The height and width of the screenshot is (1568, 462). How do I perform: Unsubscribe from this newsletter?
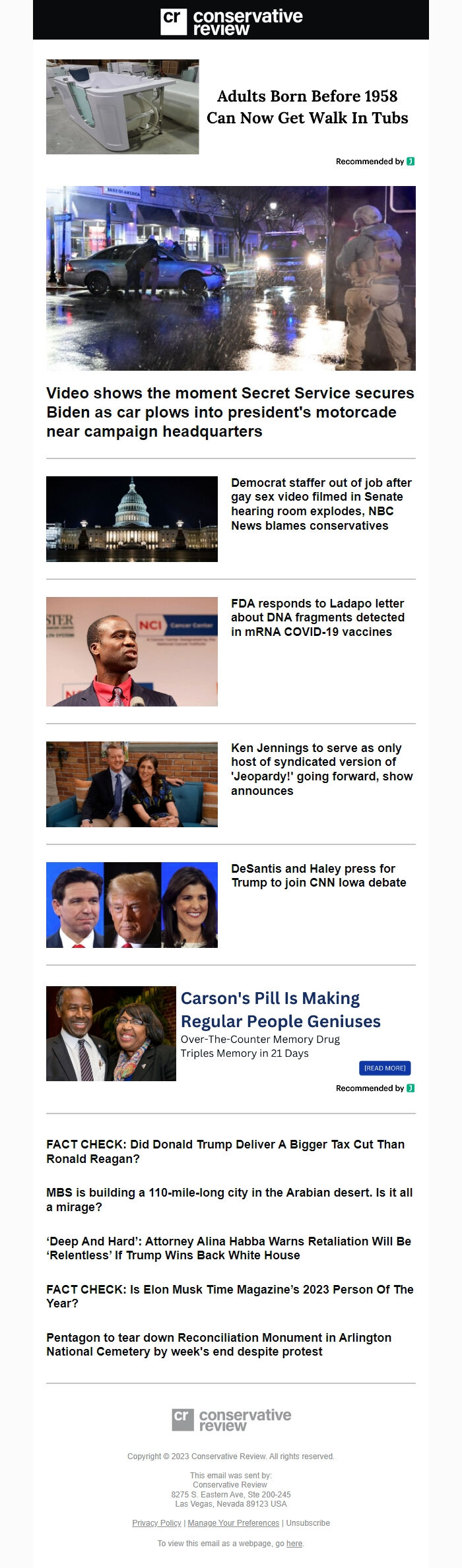[308, 1523]
